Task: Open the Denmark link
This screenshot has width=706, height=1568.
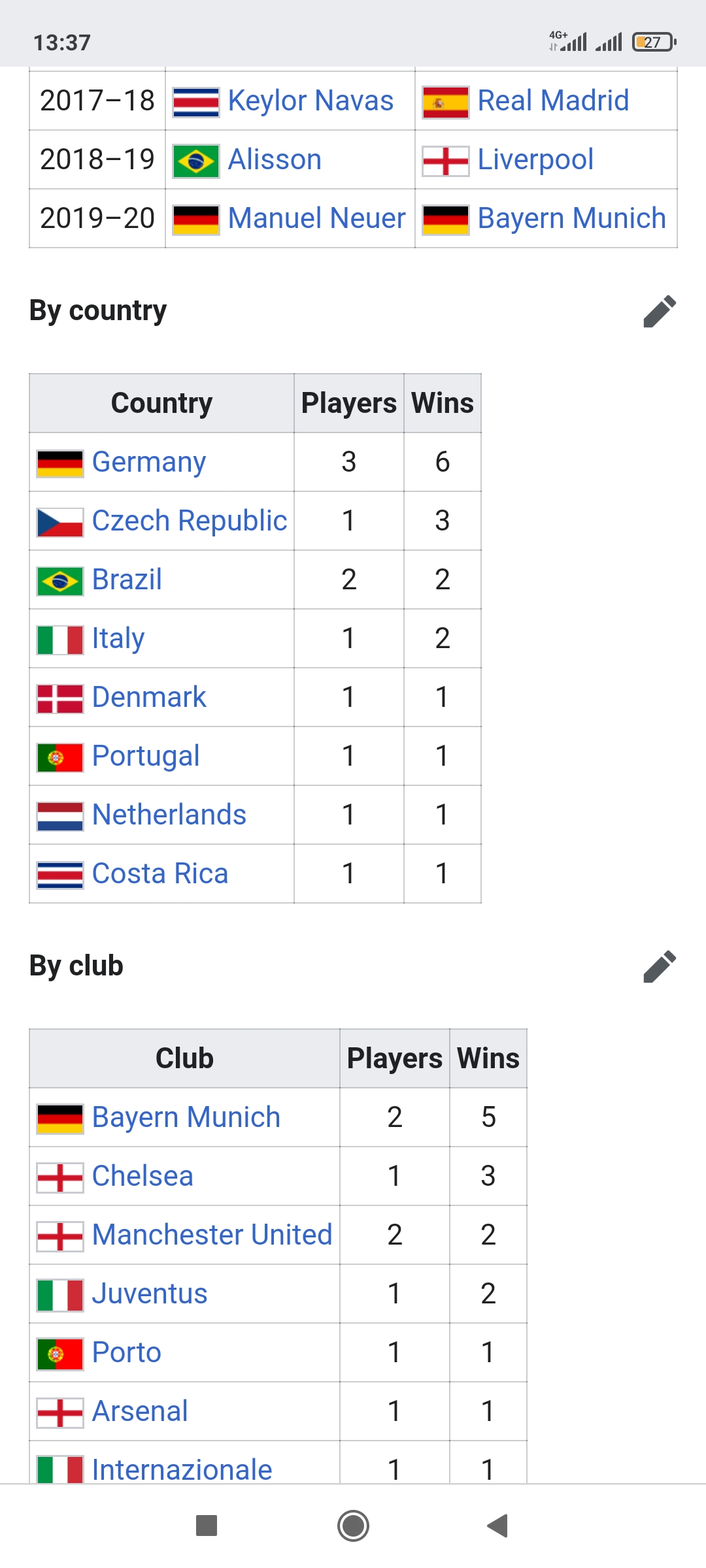Action: click(x=149, y=697)
